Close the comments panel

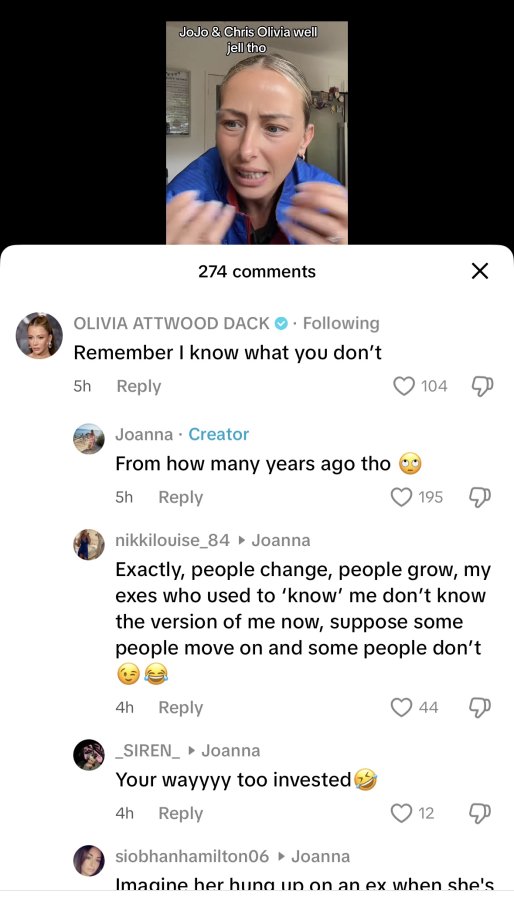click(x=480, y=271)
